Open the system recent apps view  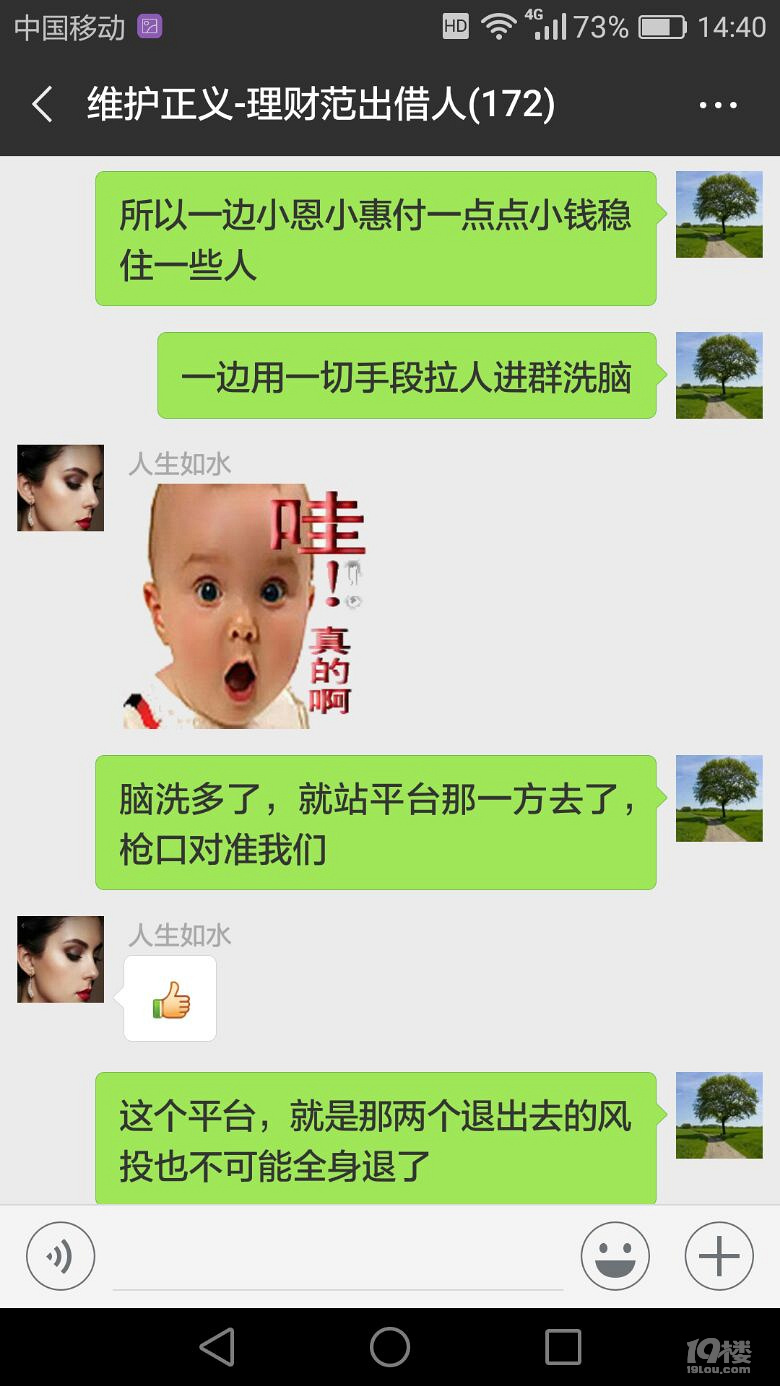(x=563, y=1347)
